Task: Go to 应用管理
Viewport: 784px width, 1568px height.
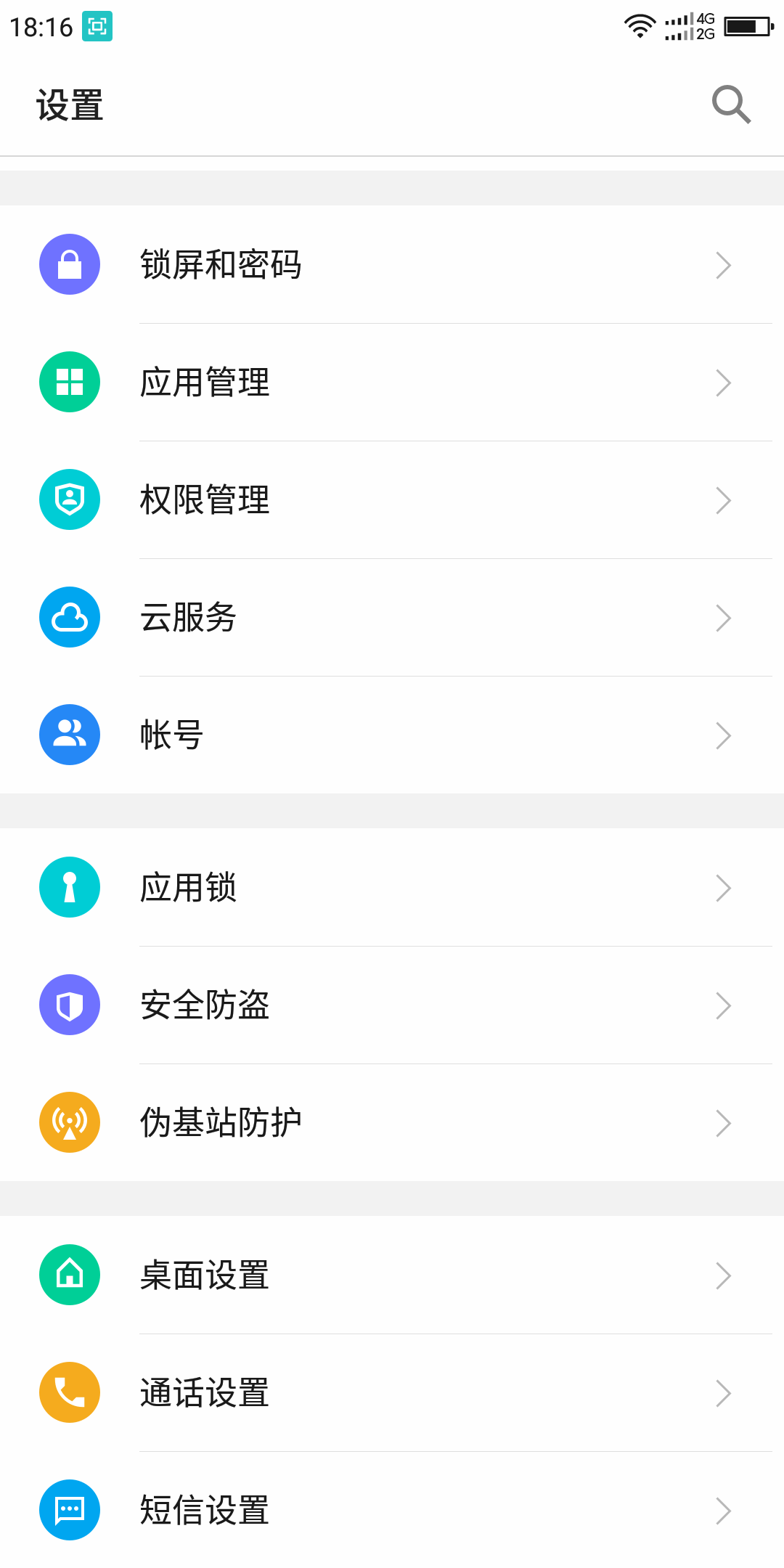Action: pyautogui.click(x=392, y=383)
